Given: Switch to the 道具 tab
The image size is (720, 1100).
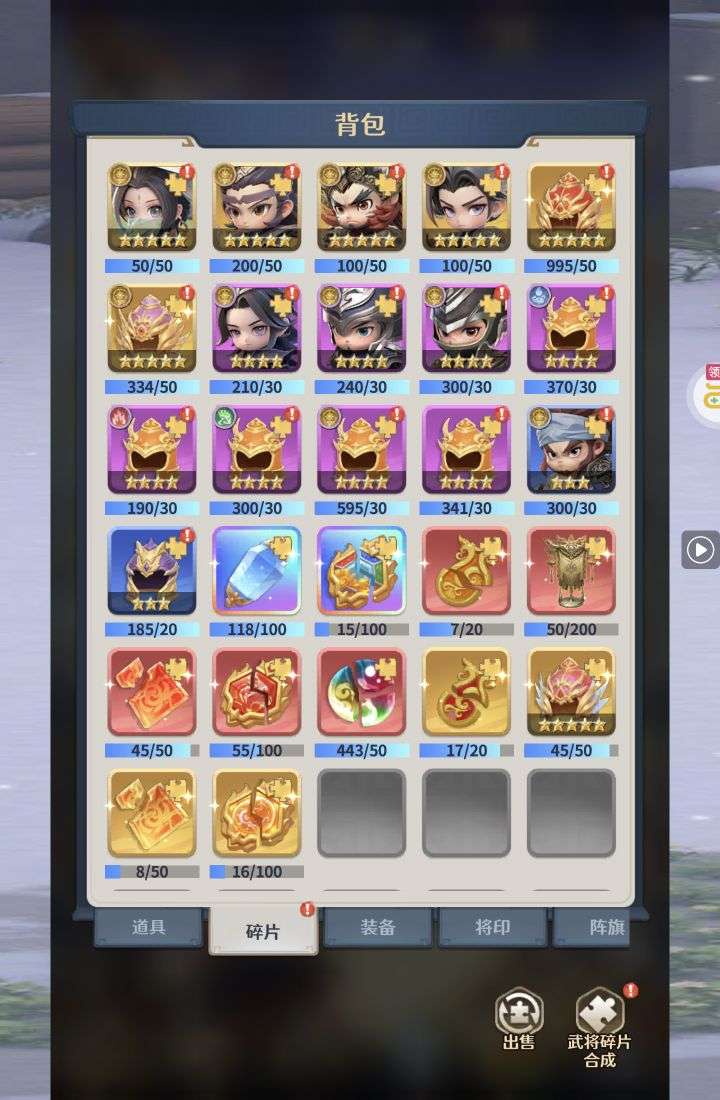Looking at the screenshot, I should pos(148,927).
